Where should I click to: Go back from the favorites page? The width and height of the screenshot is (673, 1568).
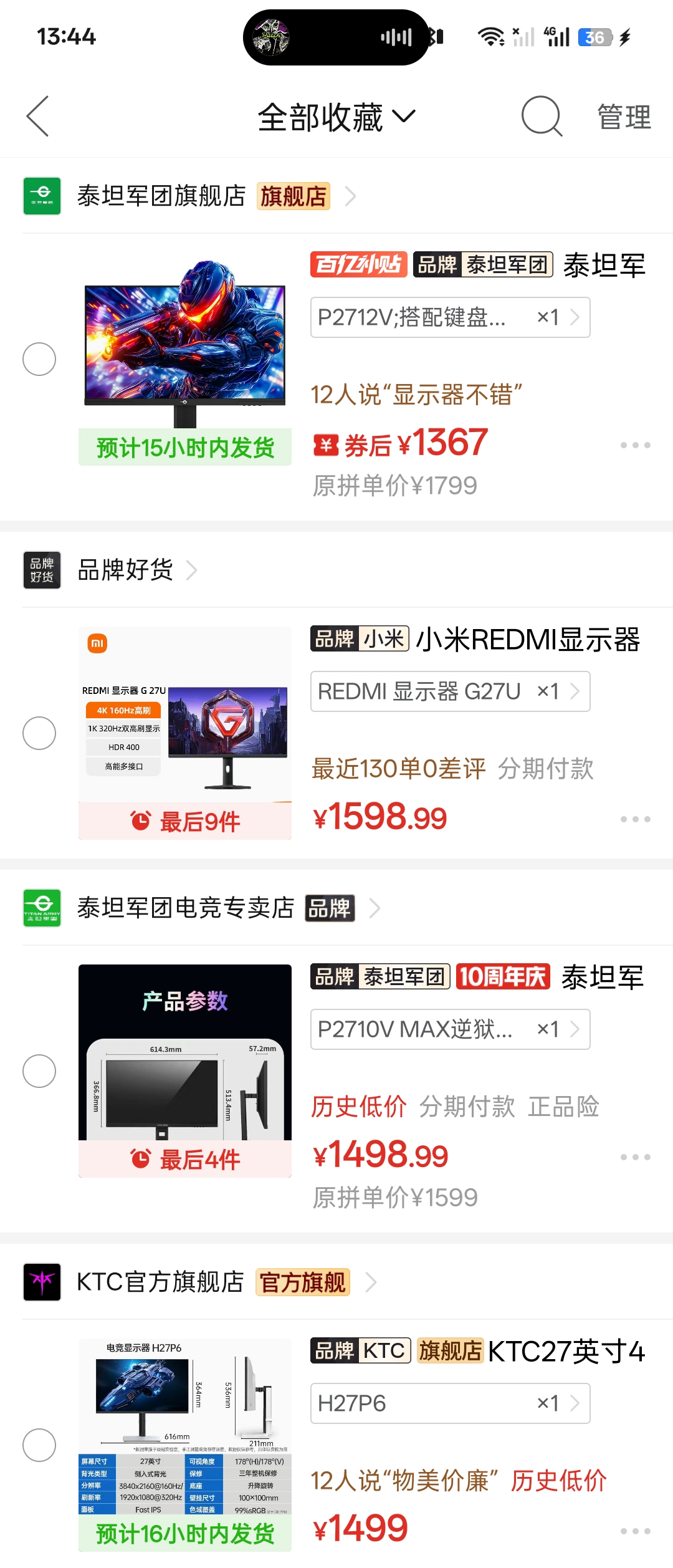coord(38,117)
